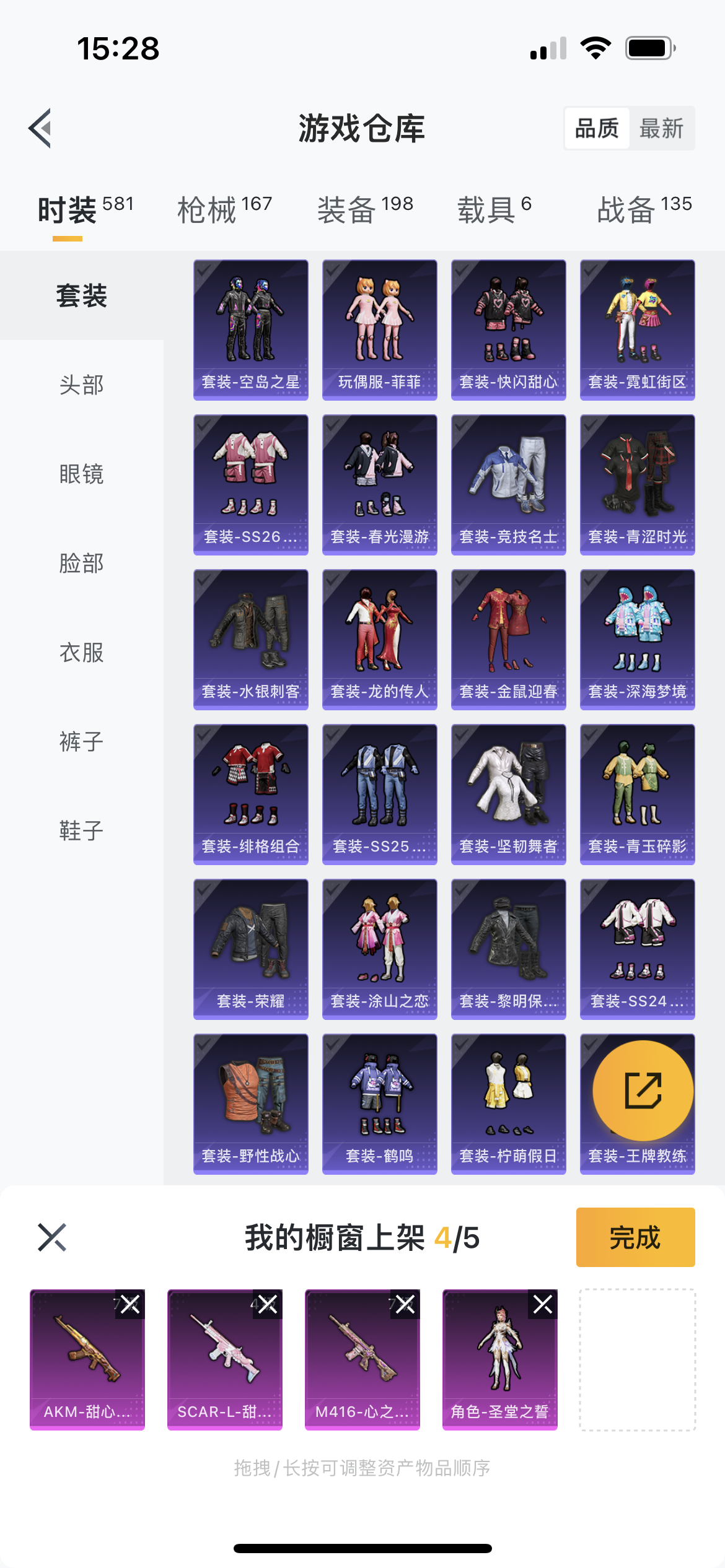The image size is (725, 1568).
Task: Select the 头部 category
Action: [81, 385]
